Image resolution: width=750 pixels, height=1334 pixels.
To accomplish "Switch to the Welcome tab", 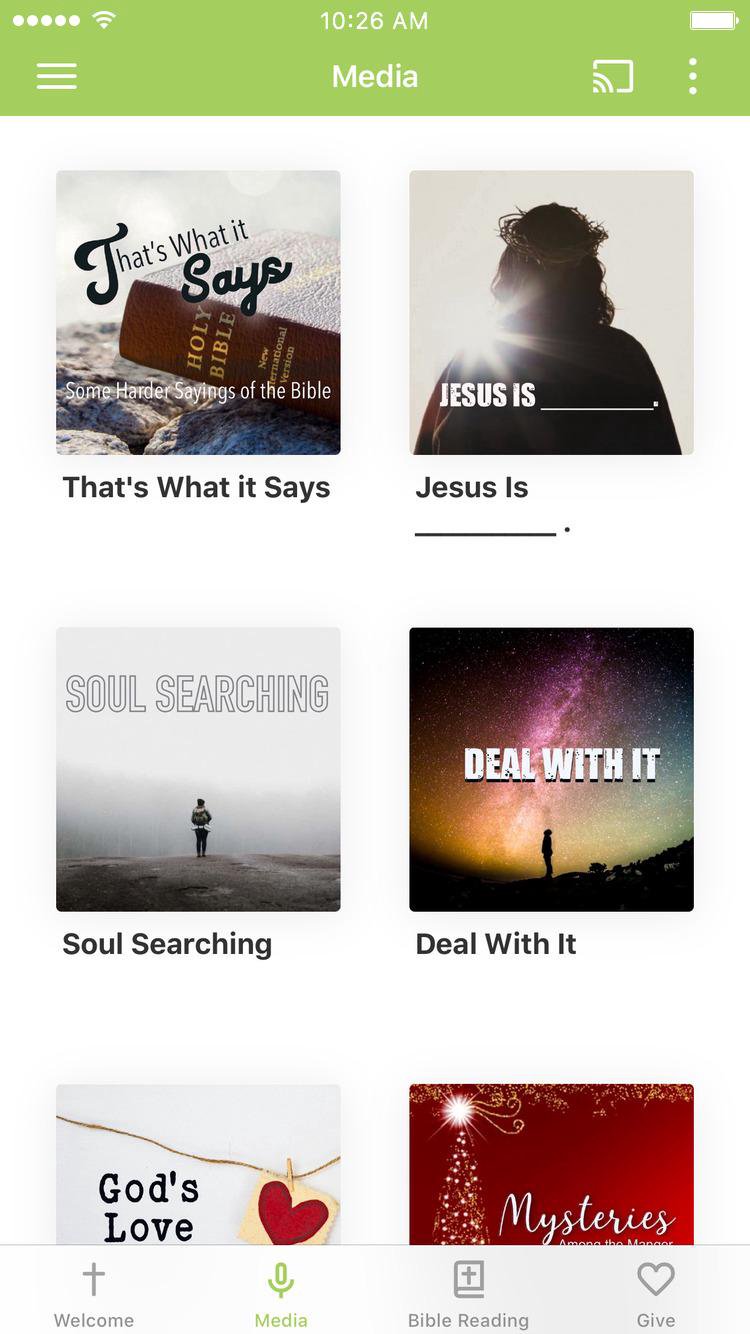I will tap(94, 1294).
